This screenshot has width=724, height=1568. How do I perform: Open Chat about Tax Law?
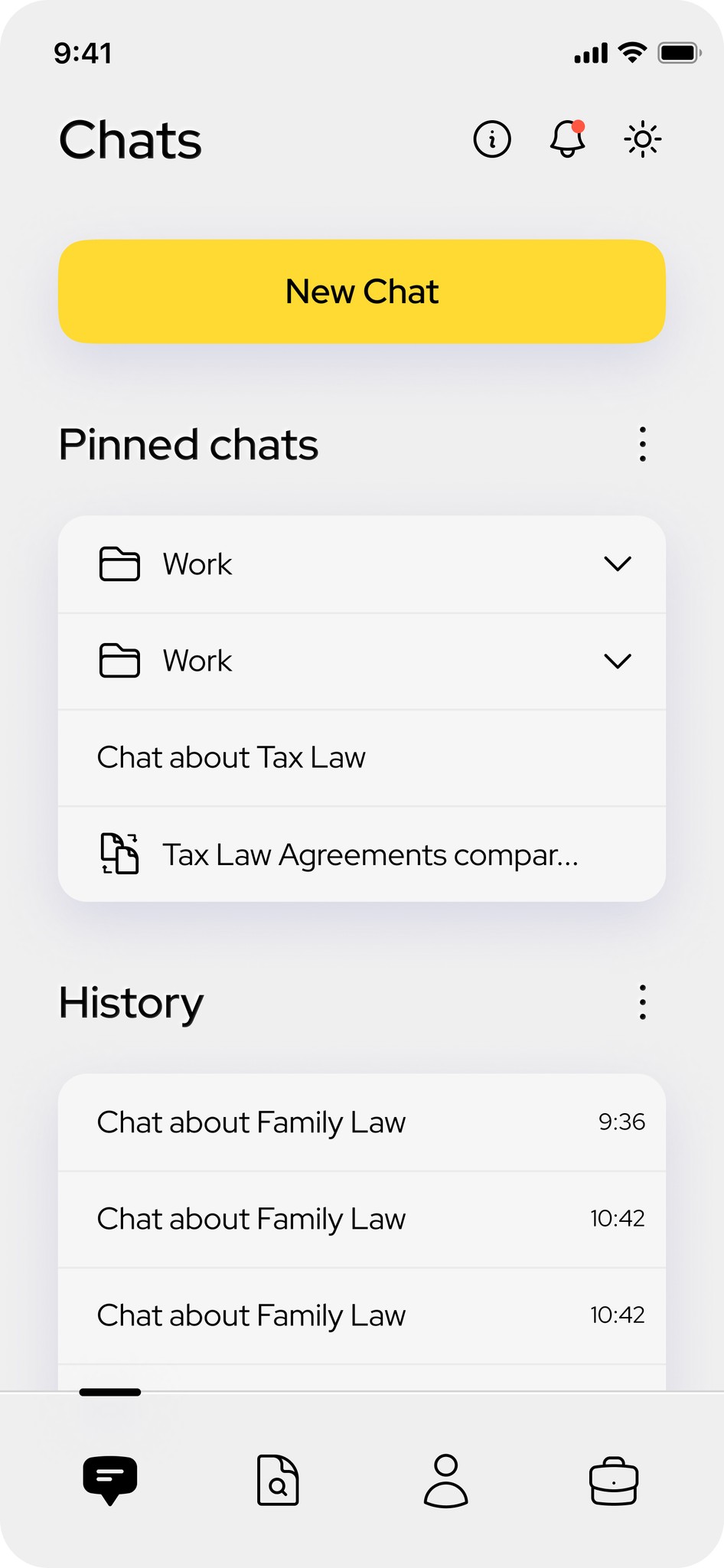pos(231,757)
